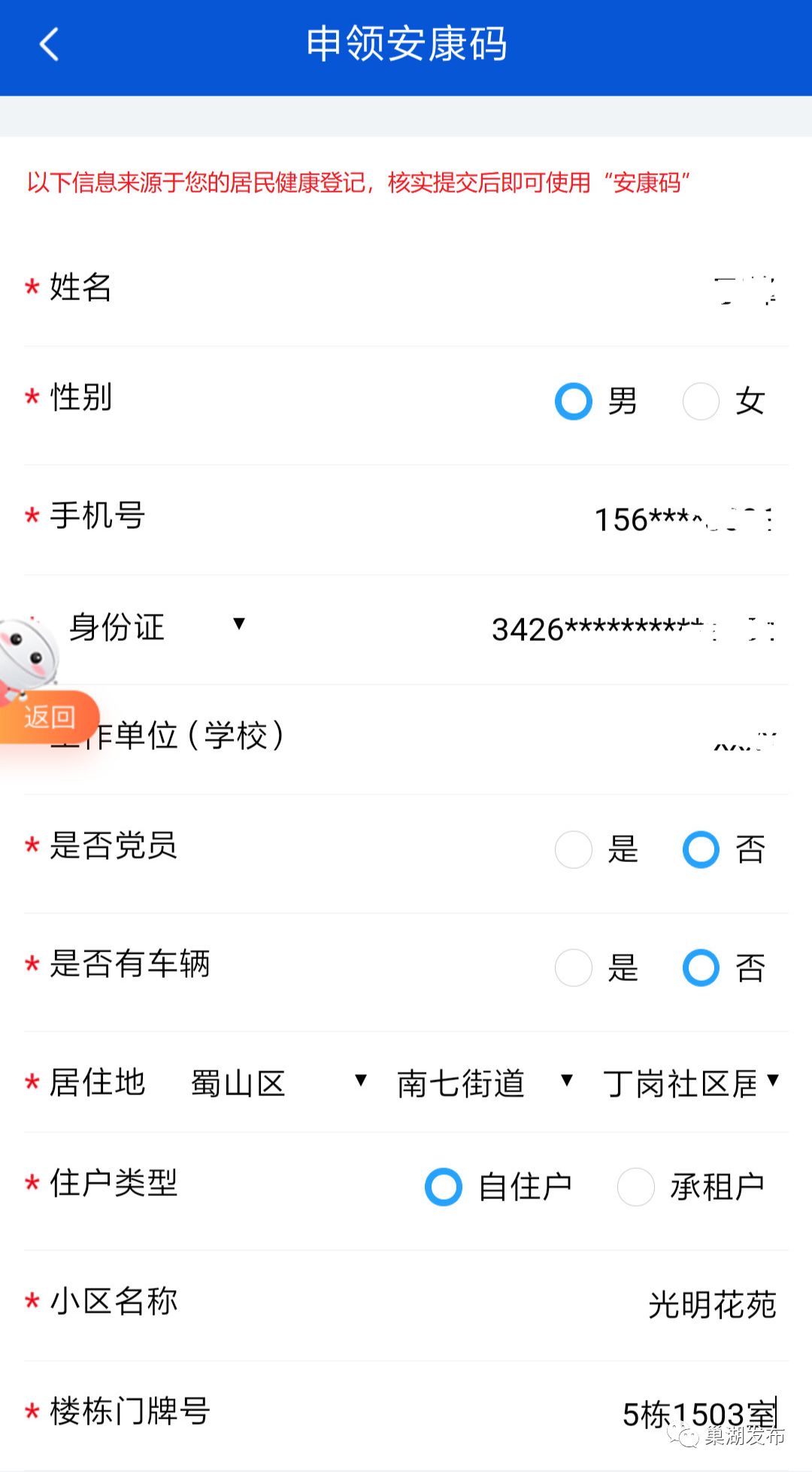Choose 女 for 性别
Screen dimensions: 812x1472
pos(701,401)
